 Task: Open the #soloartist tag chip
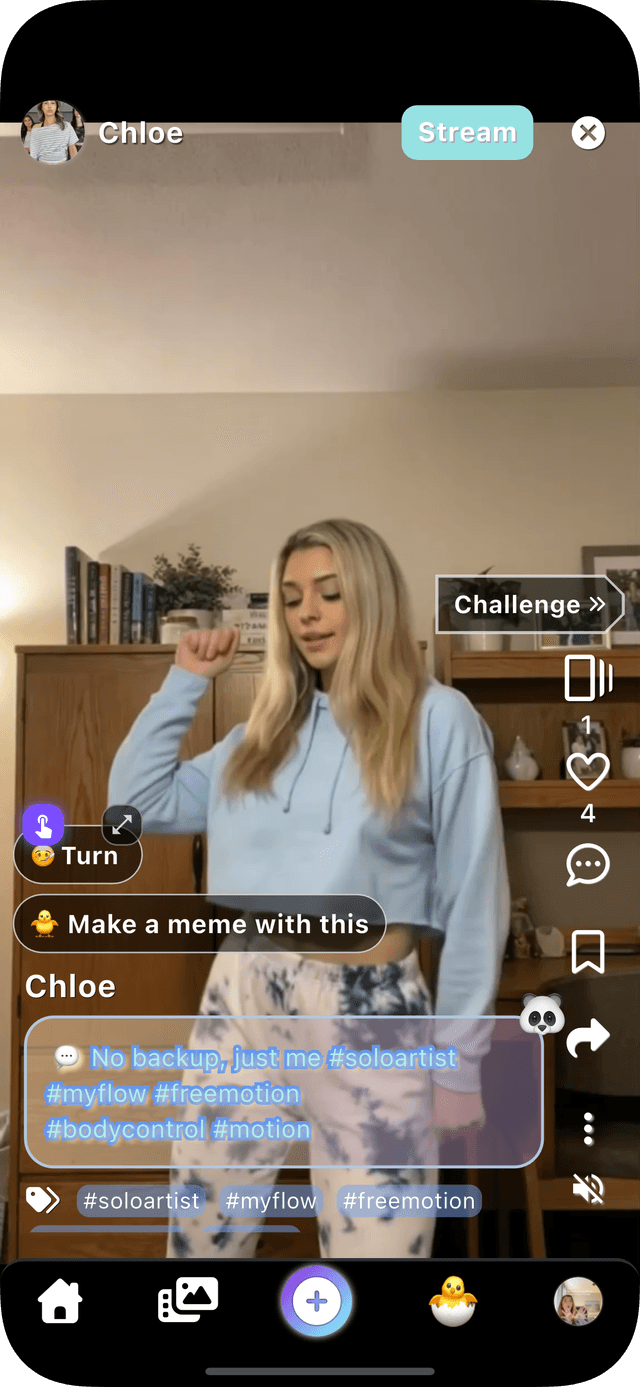[141, 1201]
